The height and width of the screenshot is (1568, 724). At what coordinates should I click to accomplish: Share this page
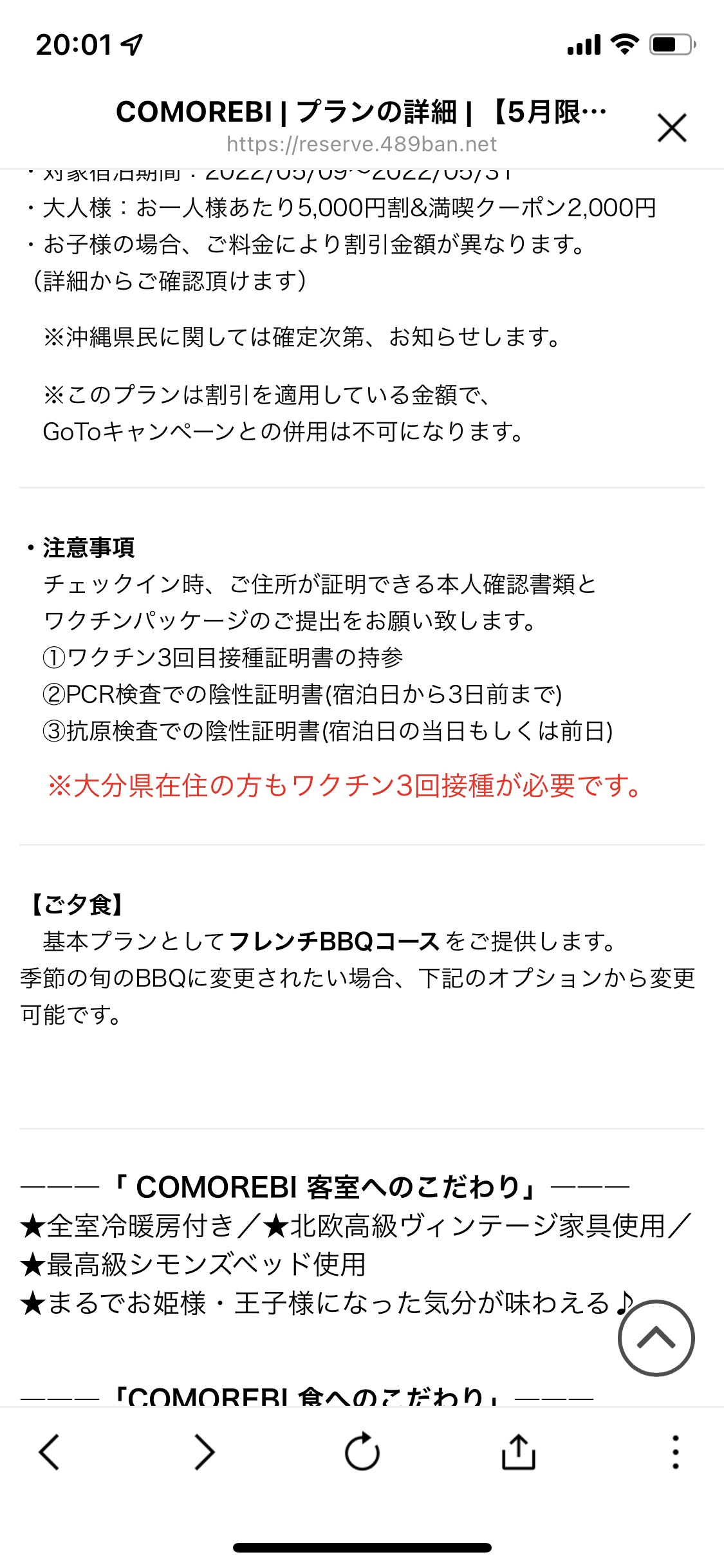point(518,1452)
